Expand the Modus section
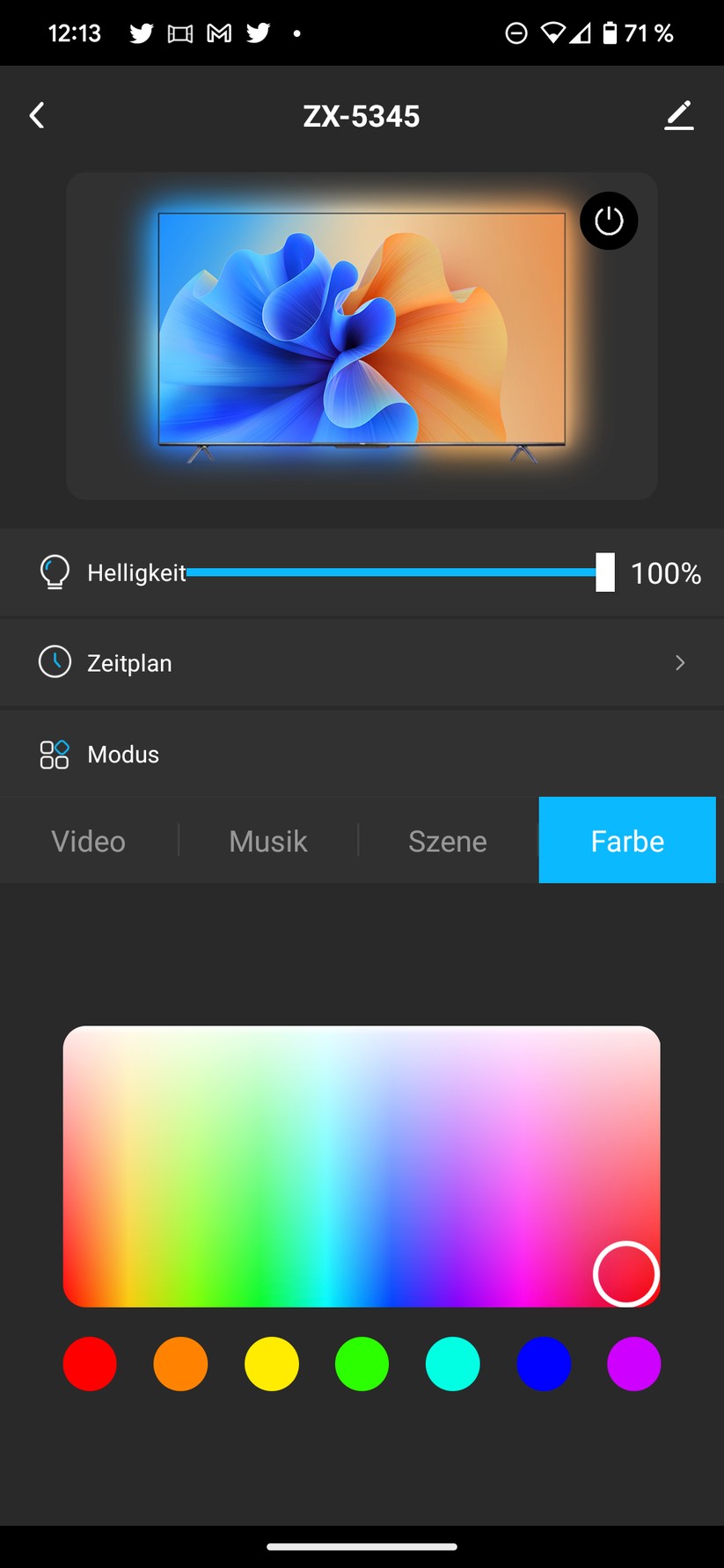 pyautogui.click(x=123, y=754)
